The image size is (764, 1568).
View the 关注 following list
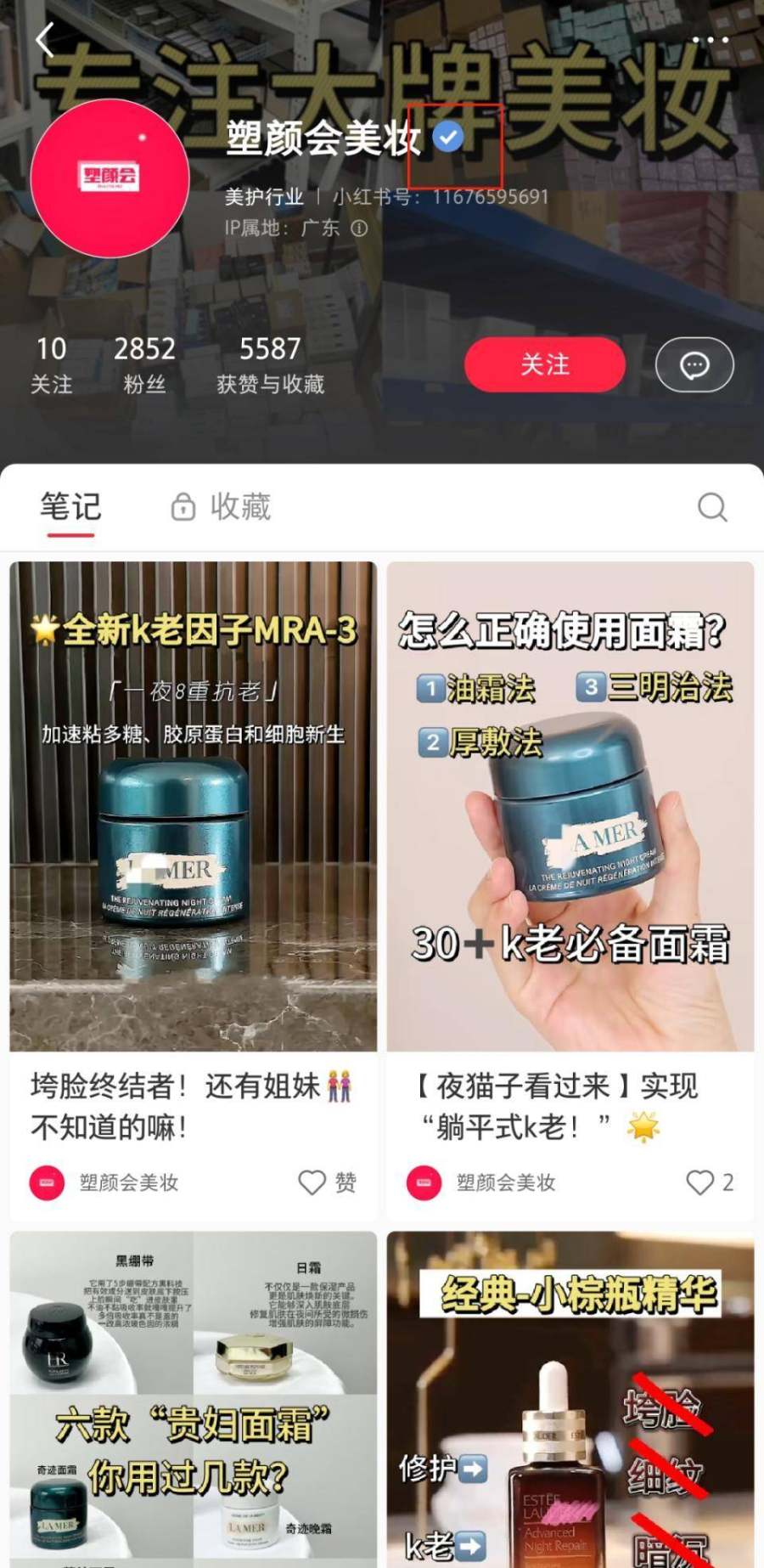point(51,364)
